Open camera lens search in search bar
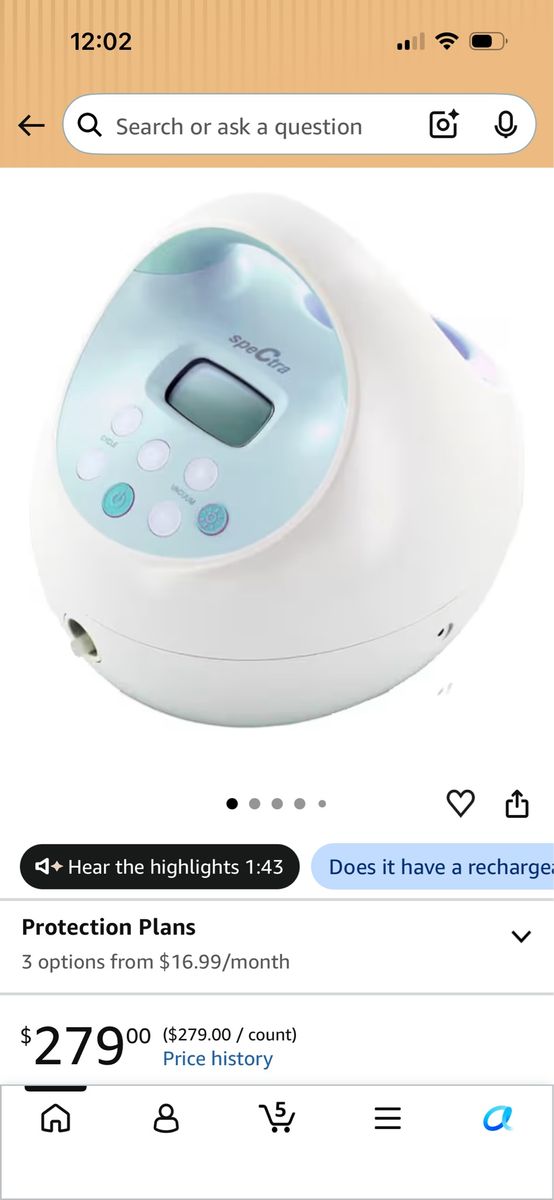Image resolution: width=554 pixels, height=1200 pixels. point(443,125)
